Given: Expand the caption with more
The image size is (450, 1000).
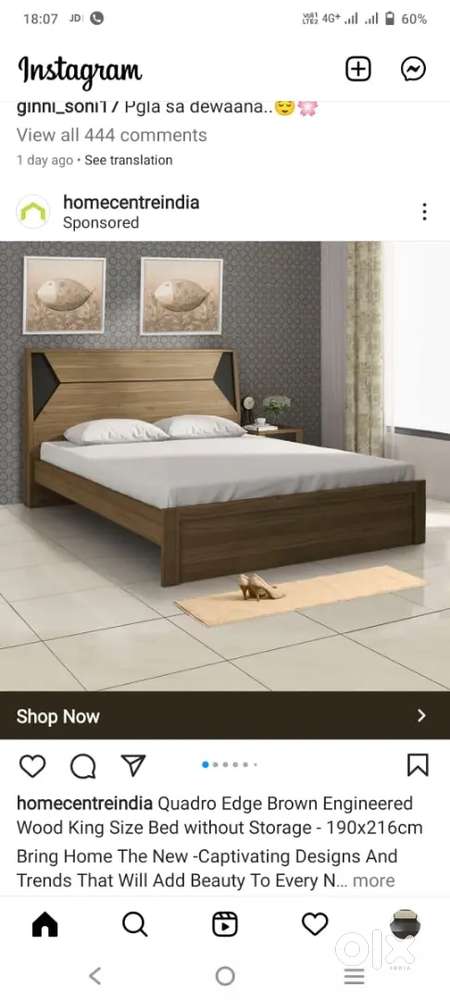Looking at the screenshot, I should [x=374, y=881].
